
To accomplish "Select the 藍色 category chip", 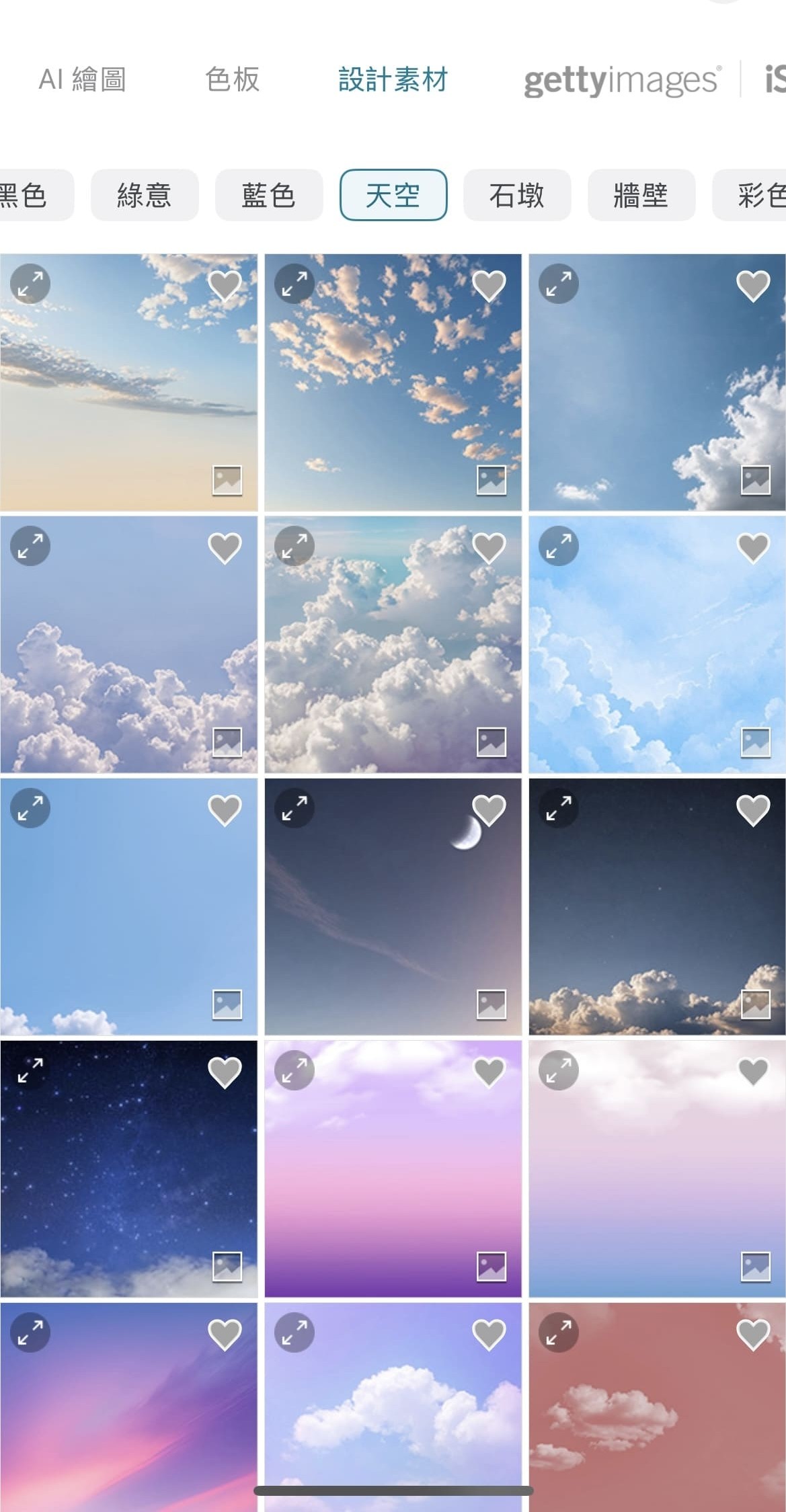I will (x=269, y=195).
